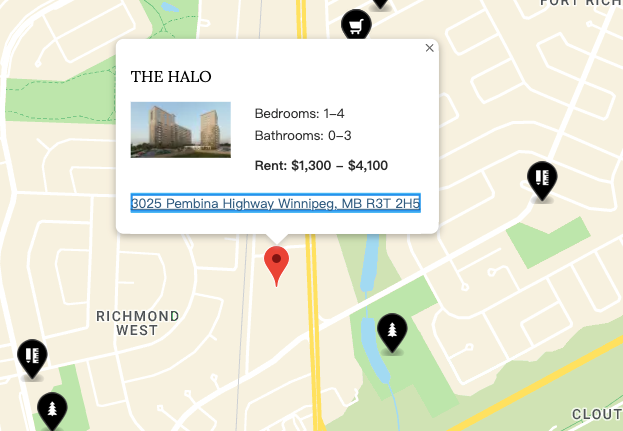Close The Halo info popup
The height and width of the screenshot is (431, 623).
(x=429, y=48)
